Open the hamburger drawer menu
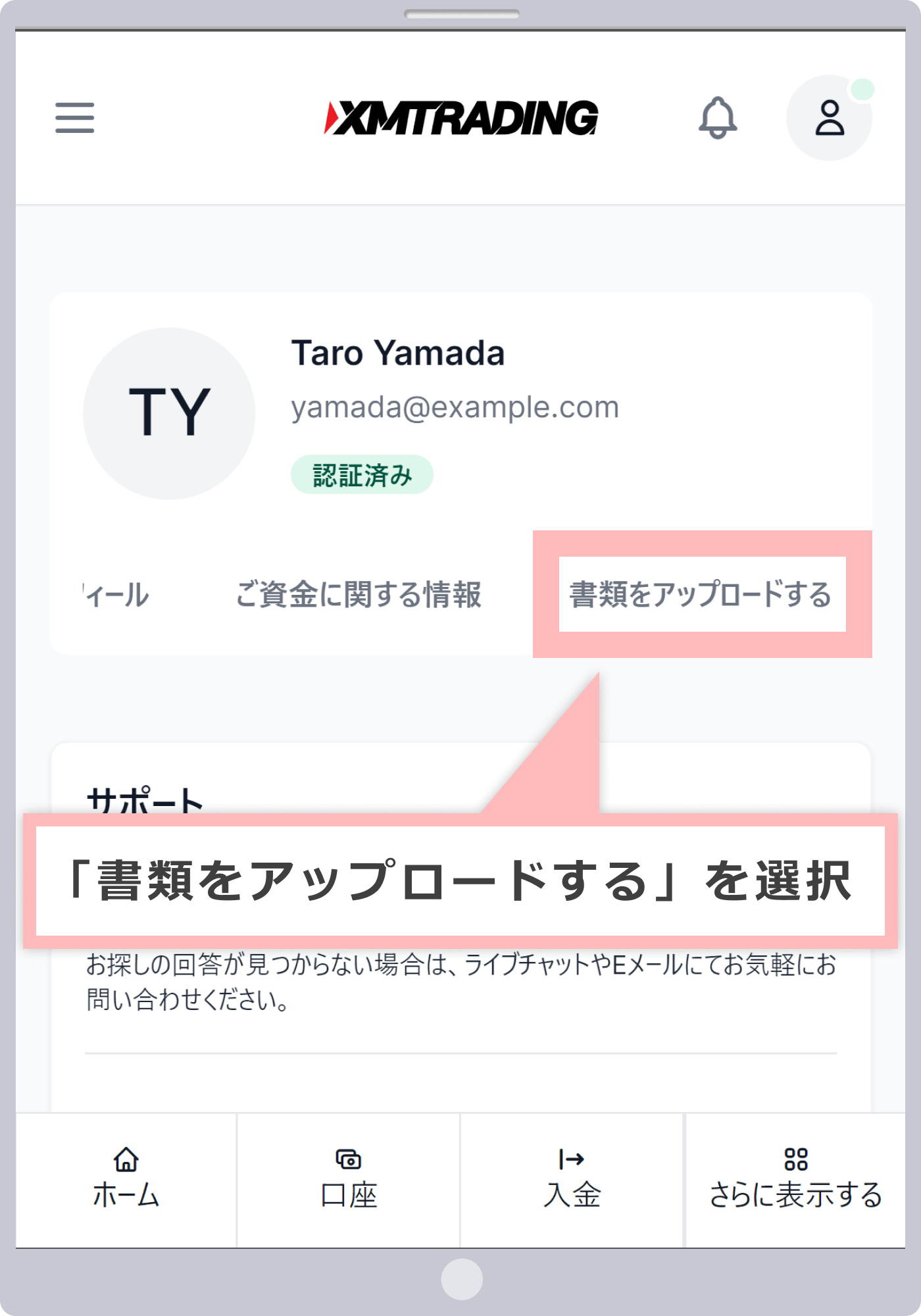Image resolution: width=921 pixels, height=1316 pixels. [x=74, y=118]
